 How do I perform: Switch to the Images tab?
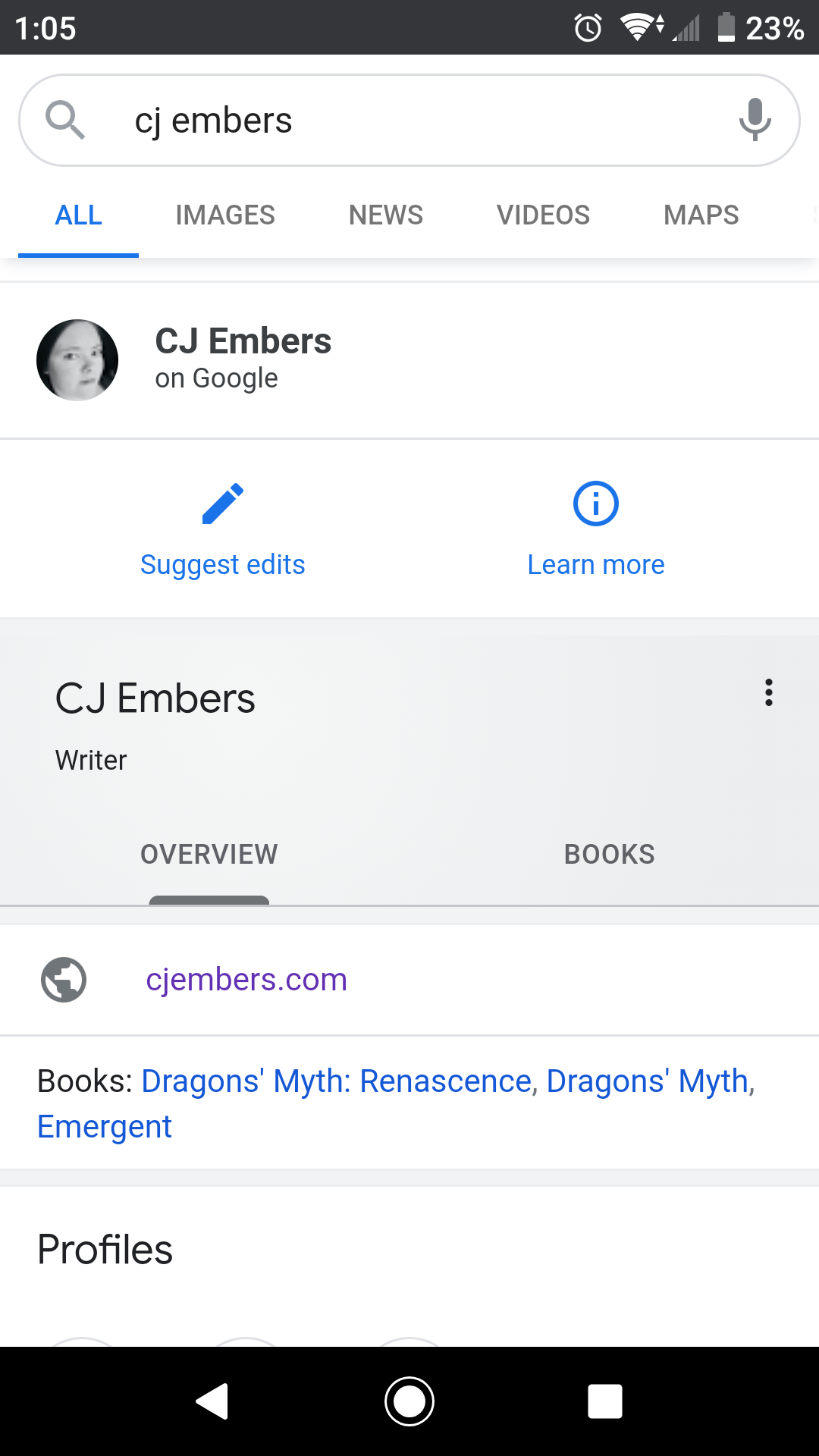(225, 215)
